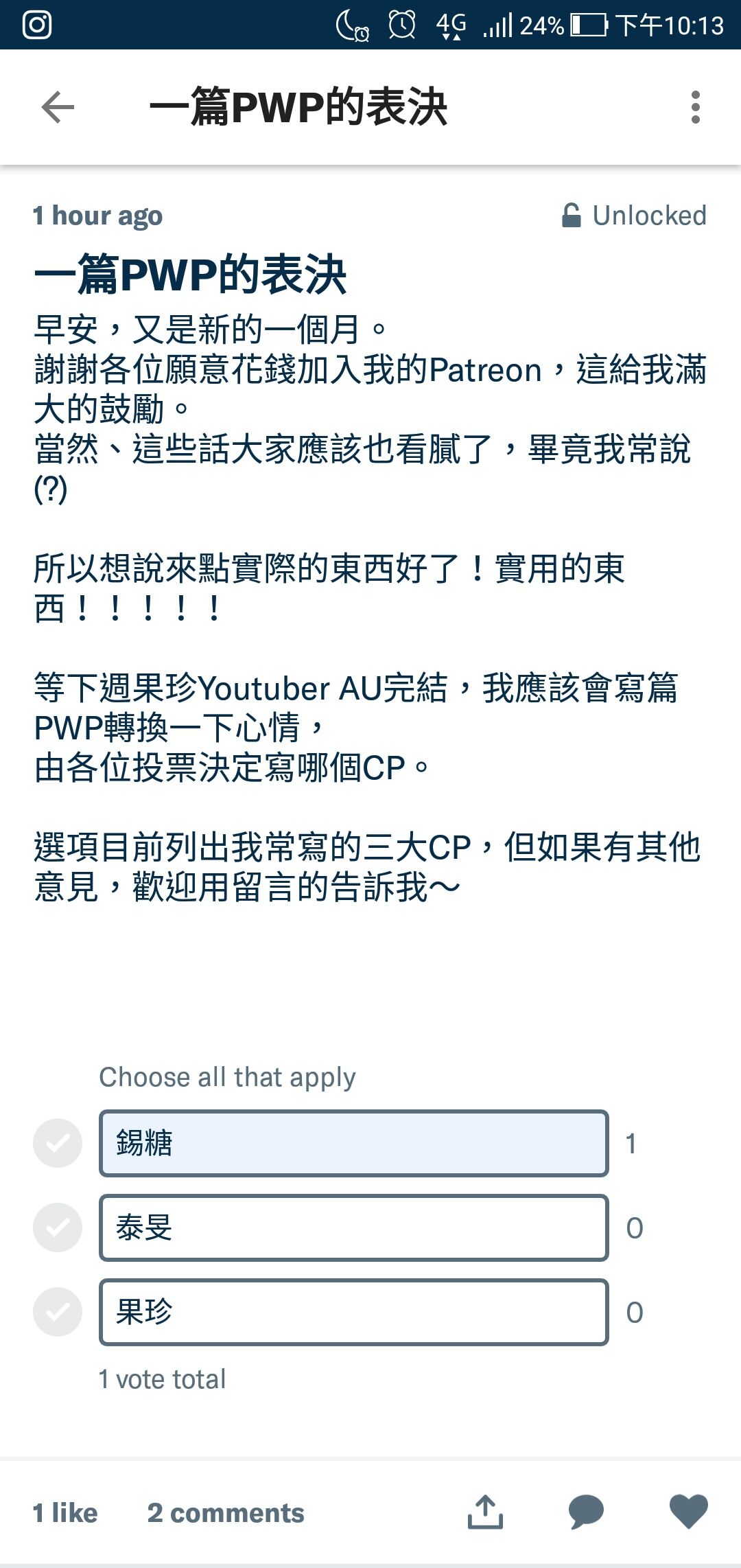
Task: Go back using the arrow icon
Action: 58,107
